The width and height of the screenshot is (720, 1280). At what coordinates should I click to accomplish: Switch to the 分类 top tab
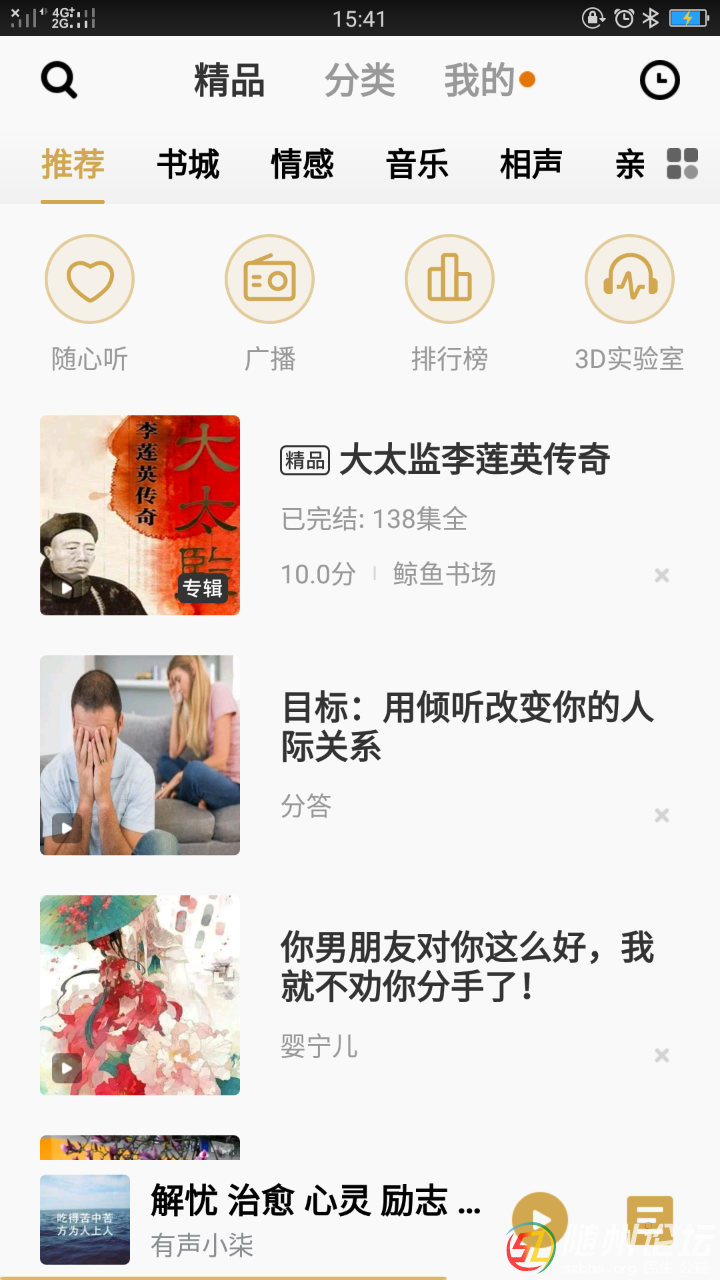click(359, 81)
